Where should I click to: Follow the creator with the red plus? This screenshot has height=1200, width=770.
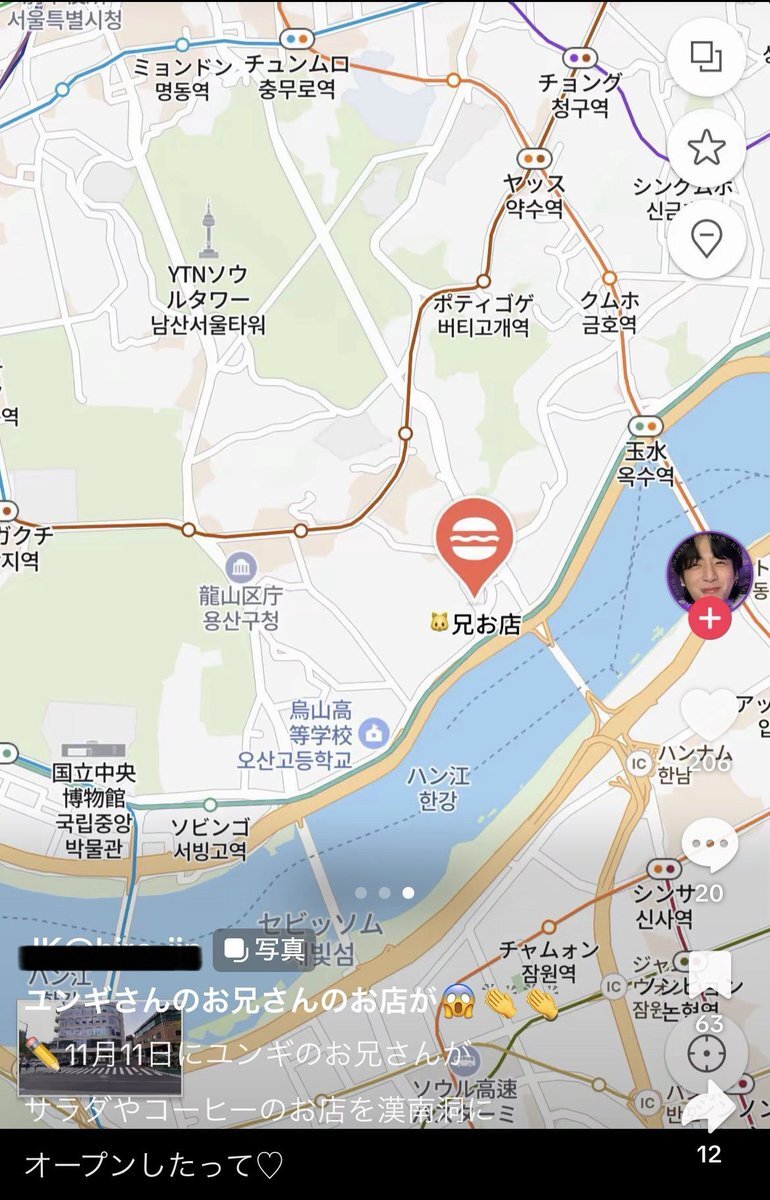(709, 619)
